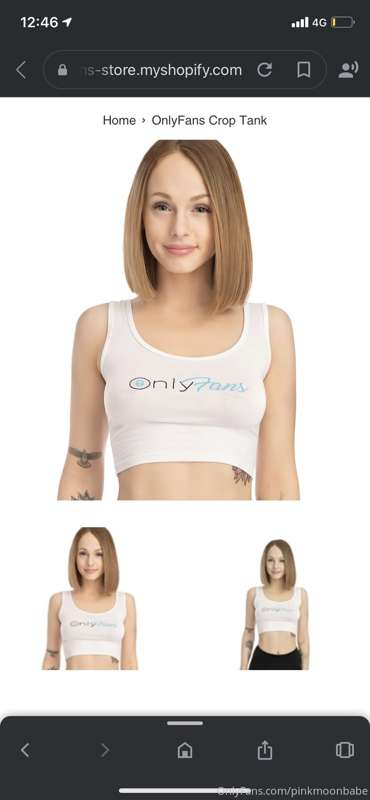Go to browser home page
This screenshot has width=370, height=800.
pyautogui.click(x=185, y=750)
